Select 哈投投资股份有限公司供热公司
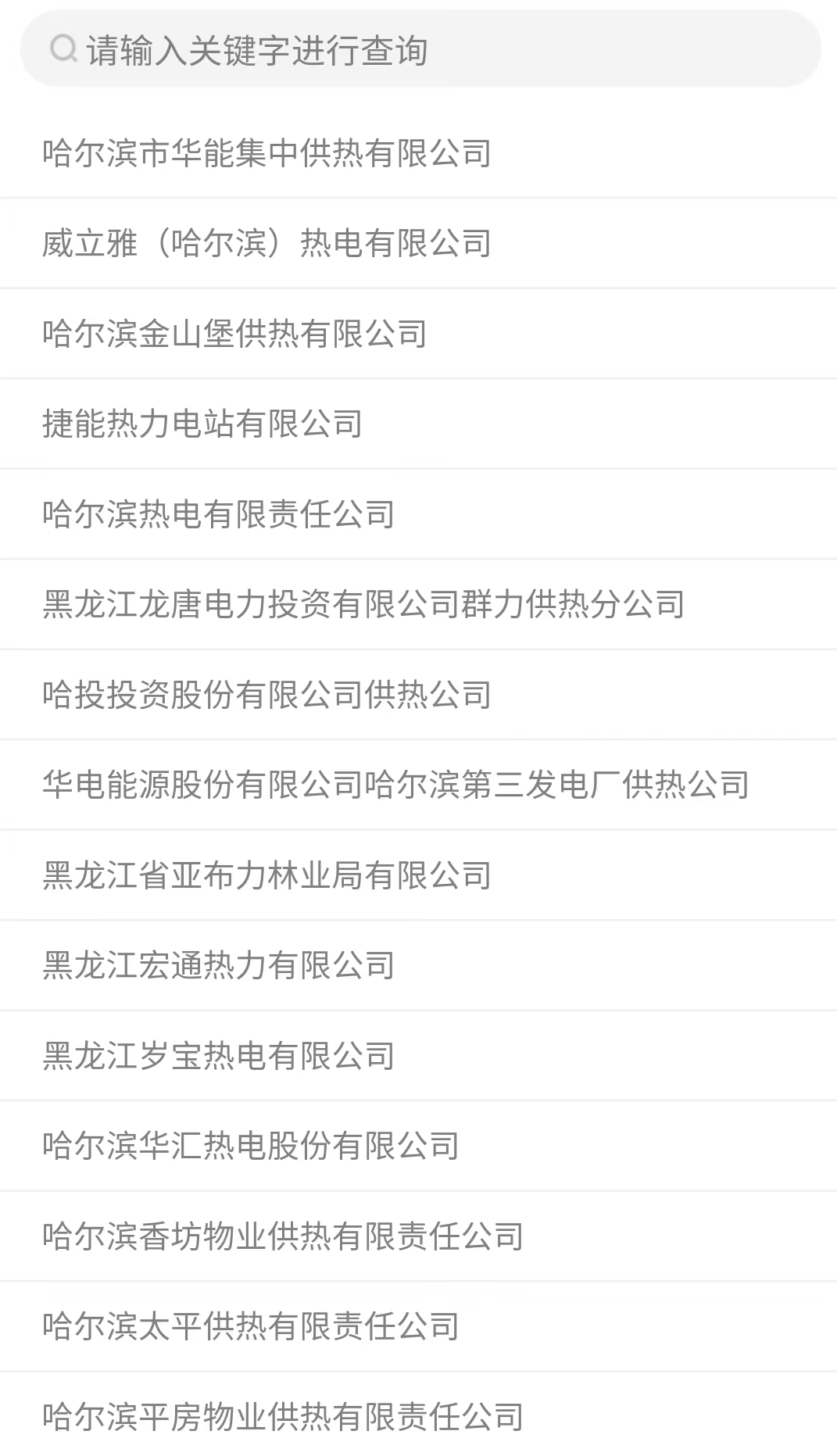Image resolution: width=837 pixels, height=1456 pixels. pos(266,695)
